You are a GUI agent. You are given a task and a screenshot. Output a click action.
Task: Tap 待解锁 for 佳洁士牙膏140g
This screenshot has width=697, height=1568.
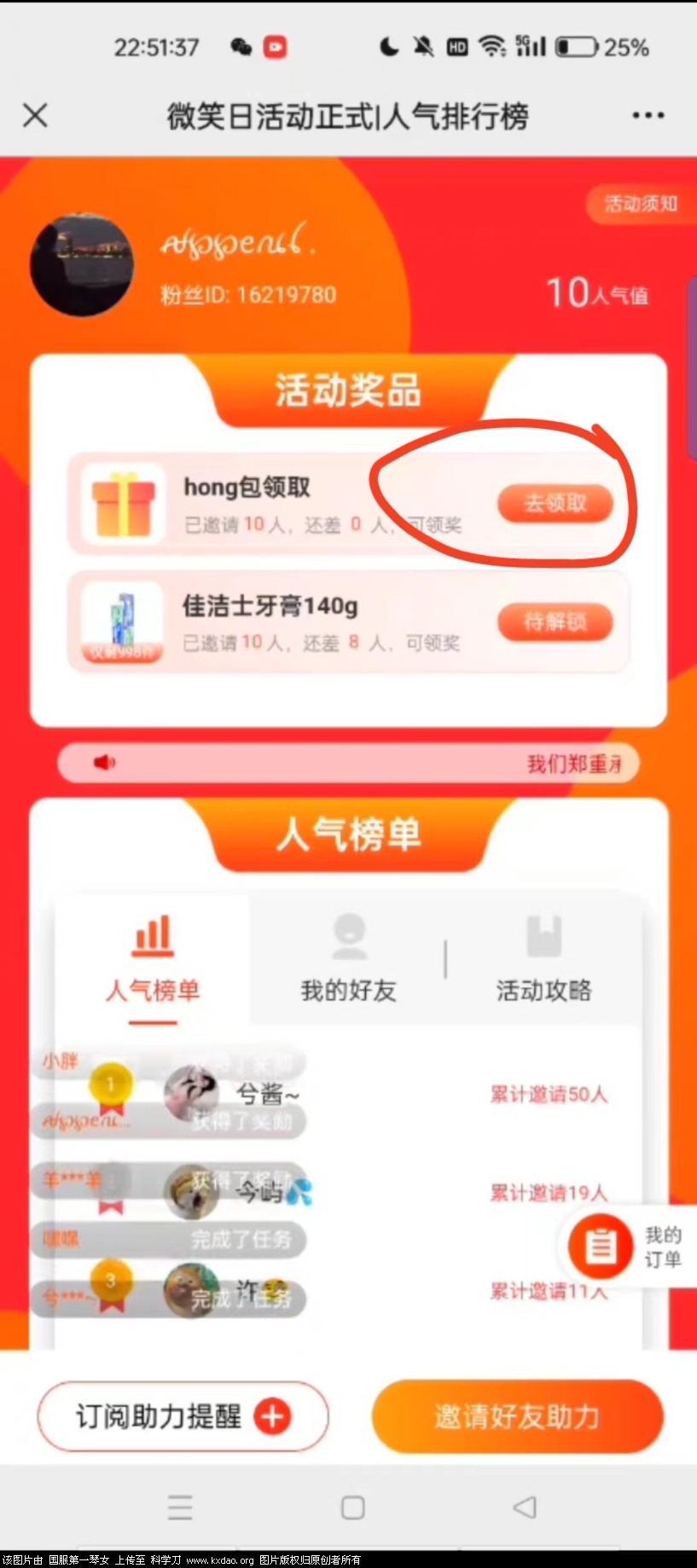pos(555,622)
